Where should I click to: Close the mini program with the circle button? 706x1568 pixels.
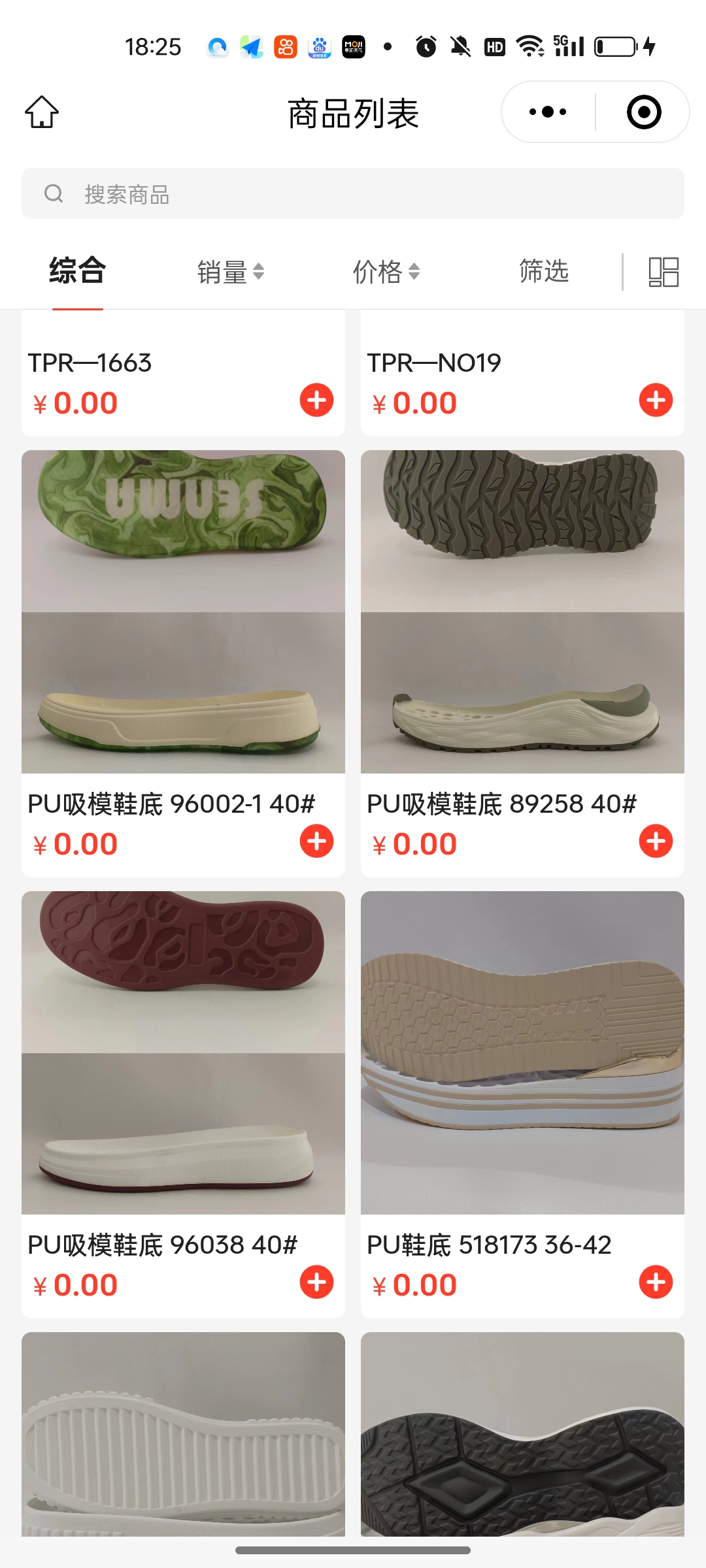(x=643, y=112)
